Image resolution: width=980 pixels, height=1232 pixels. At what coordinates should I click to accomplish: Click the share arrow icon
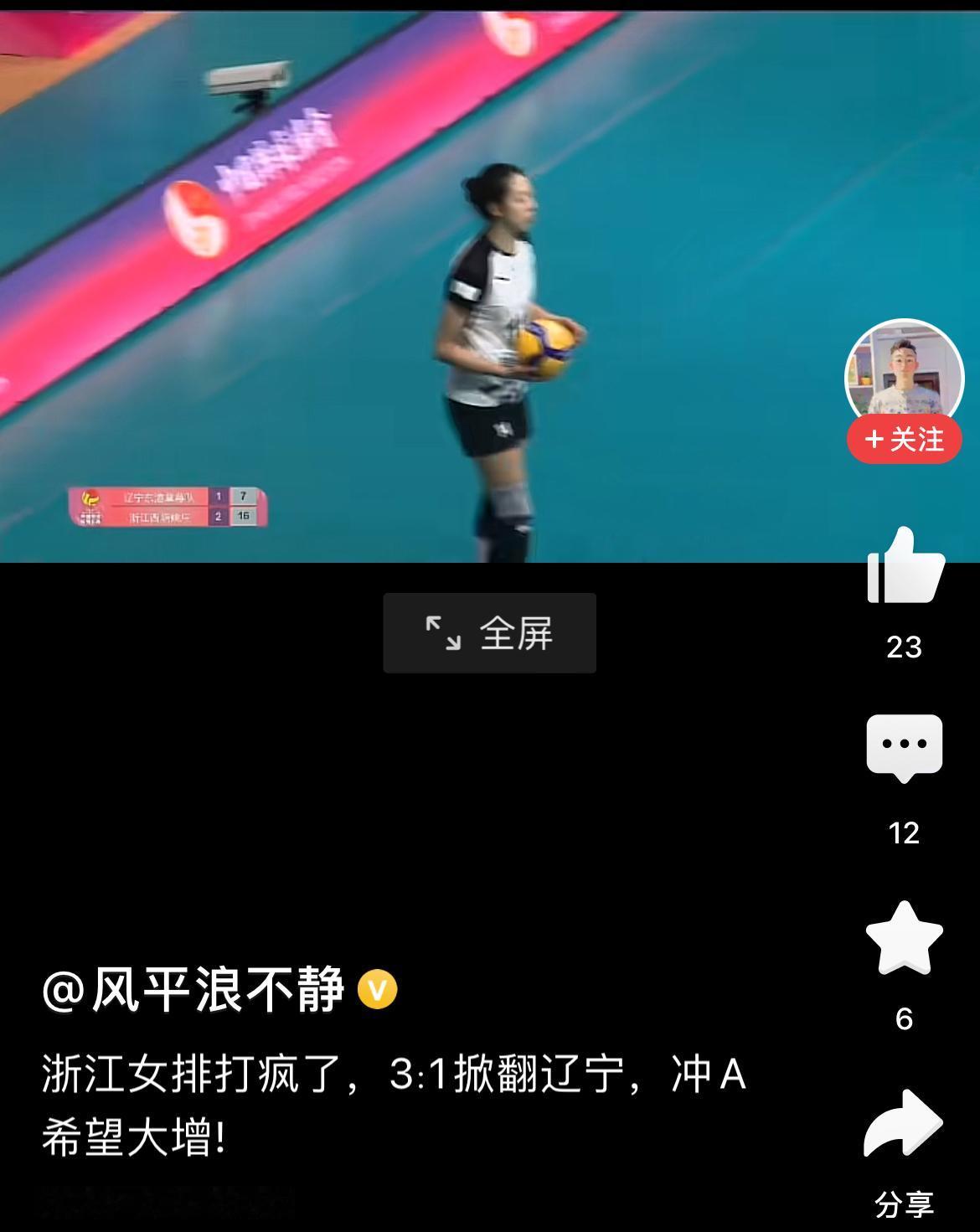(x=903, y=1121)
